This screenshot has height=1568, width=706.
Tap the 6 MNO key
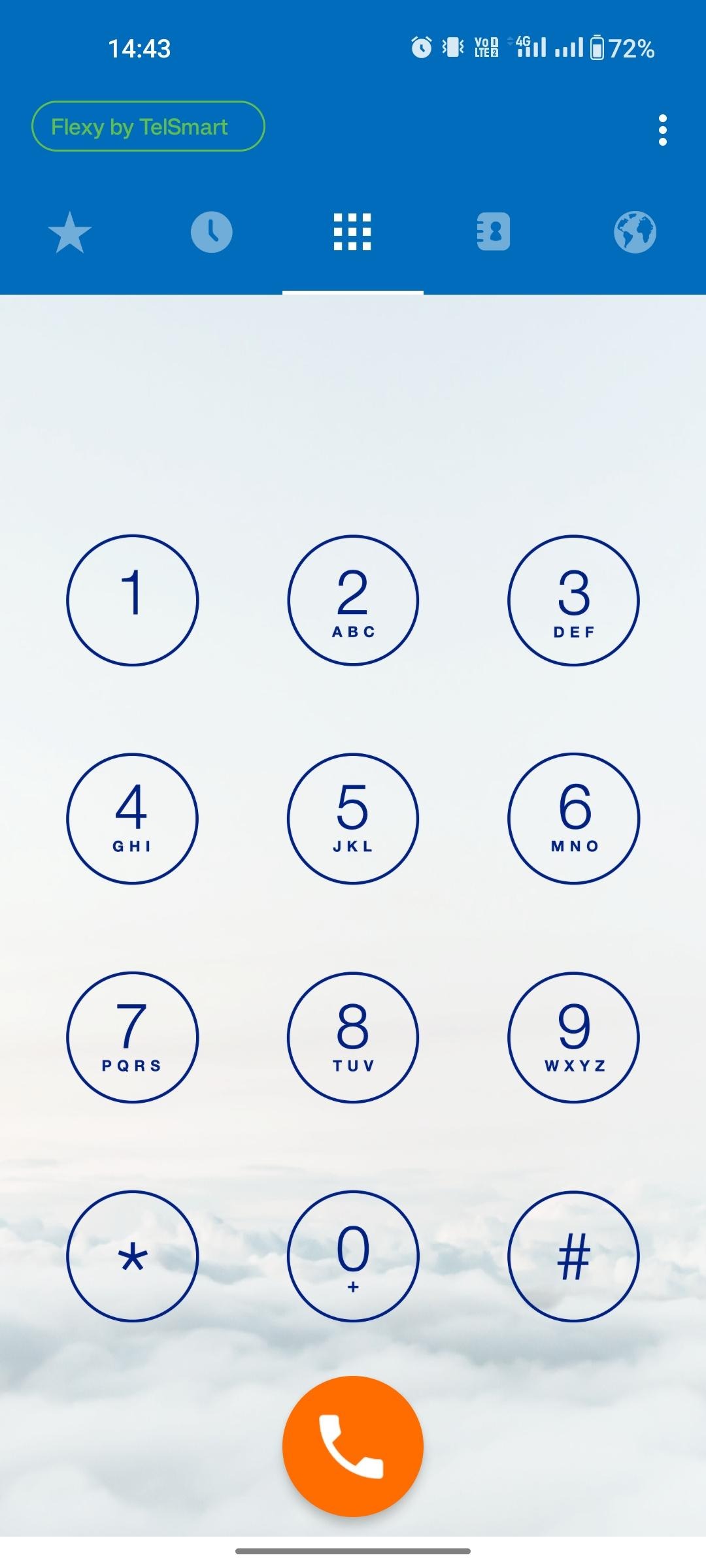[x=573, y=818]
